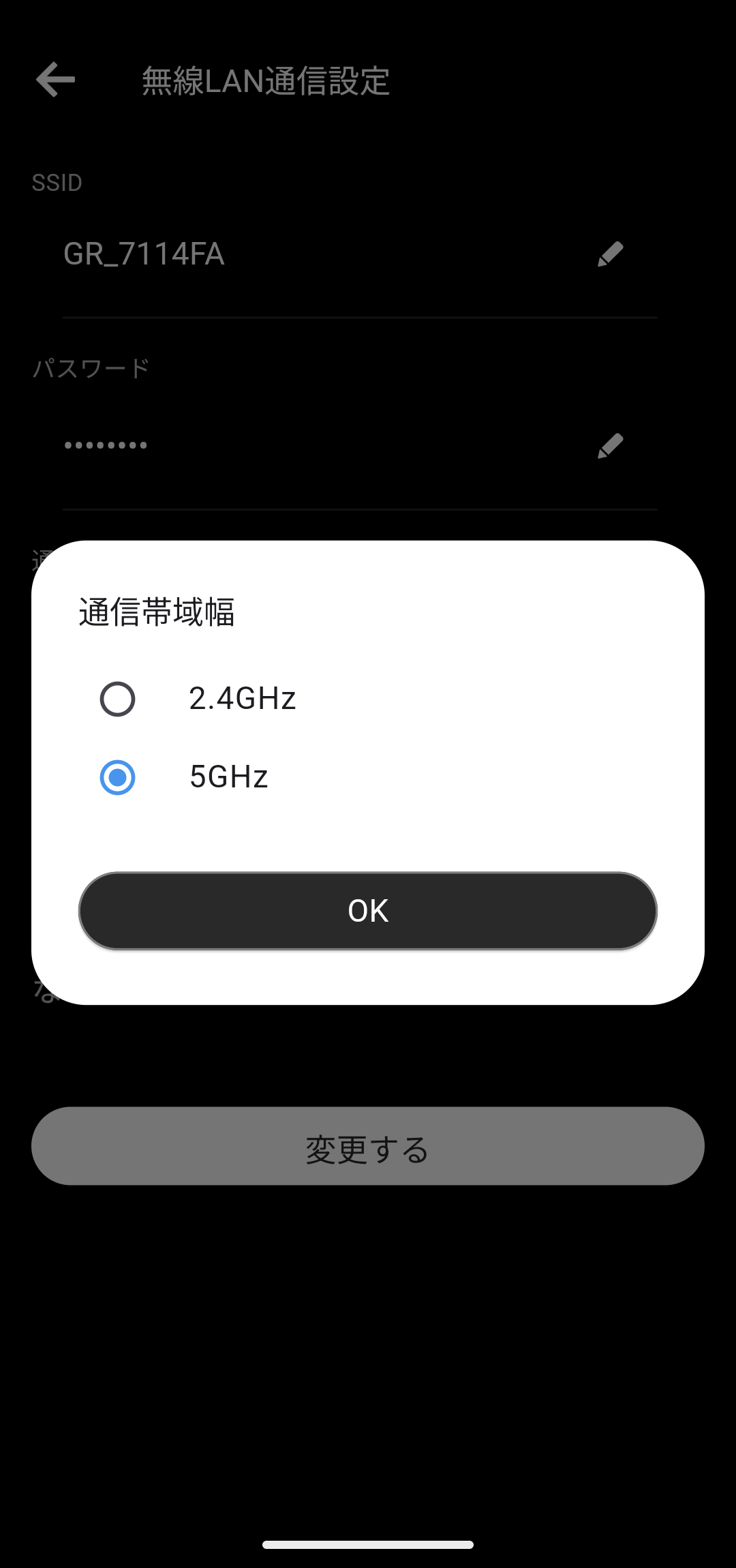Select the 5GHz radio button
Screen dimensions: 736x1568
[117, 777]
